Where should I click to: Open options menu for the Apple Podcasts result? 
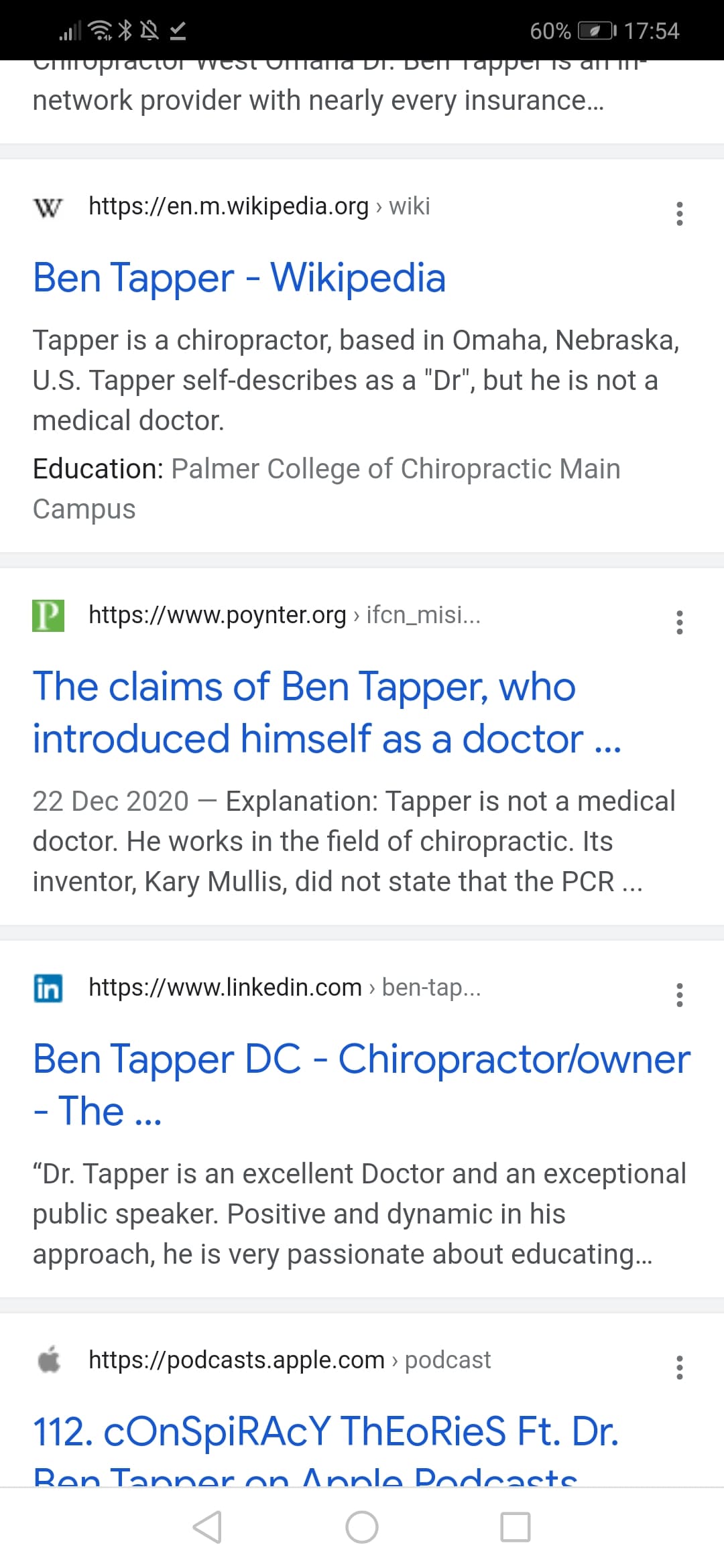[680, 1368]
